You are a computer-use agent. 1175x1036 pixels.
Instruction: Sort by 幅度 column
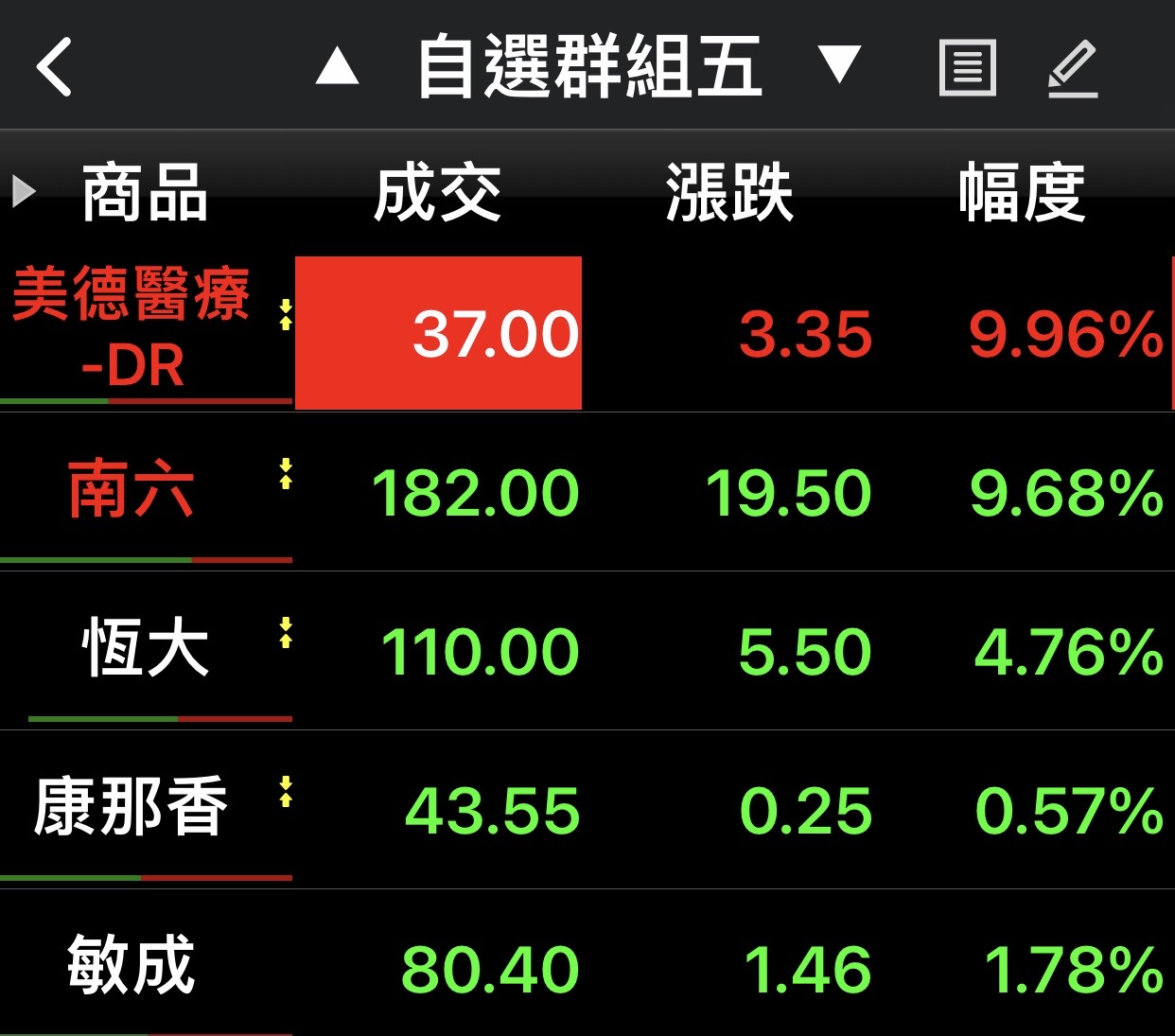coord(1022,193)
